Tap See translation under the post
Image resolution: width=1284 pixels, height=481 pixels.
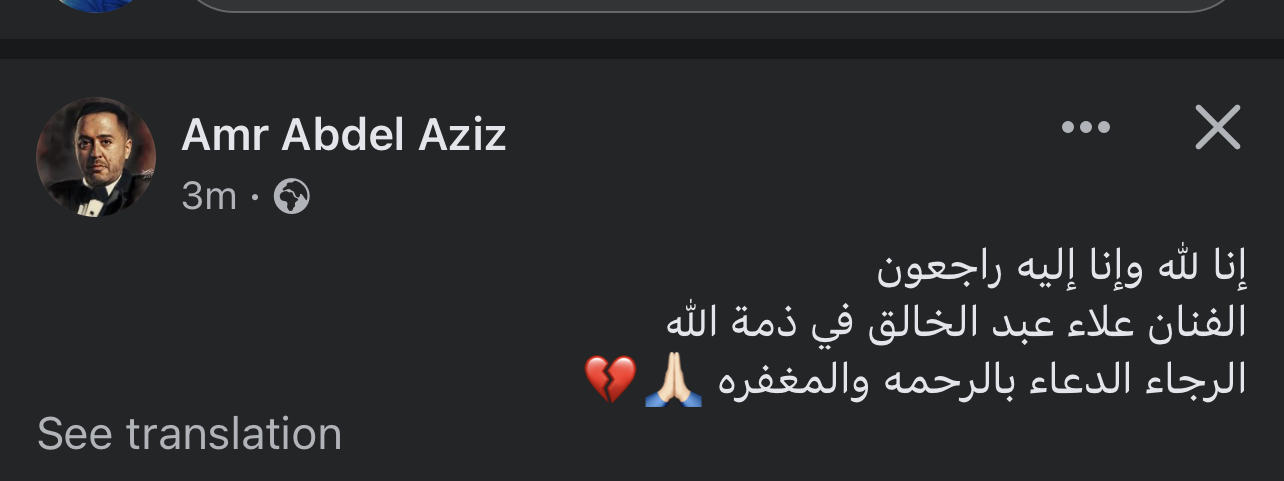[189, 434]
